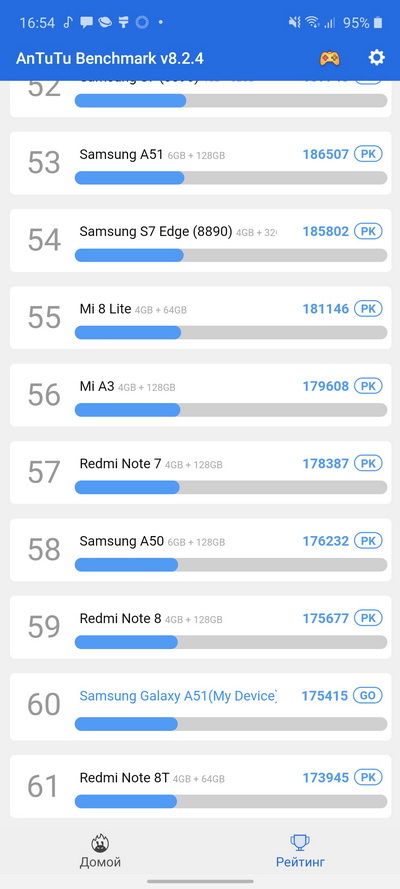Tap PK for Redmi Note 7
The width and height of the screenshot is (400, 889).
(368, 464)
